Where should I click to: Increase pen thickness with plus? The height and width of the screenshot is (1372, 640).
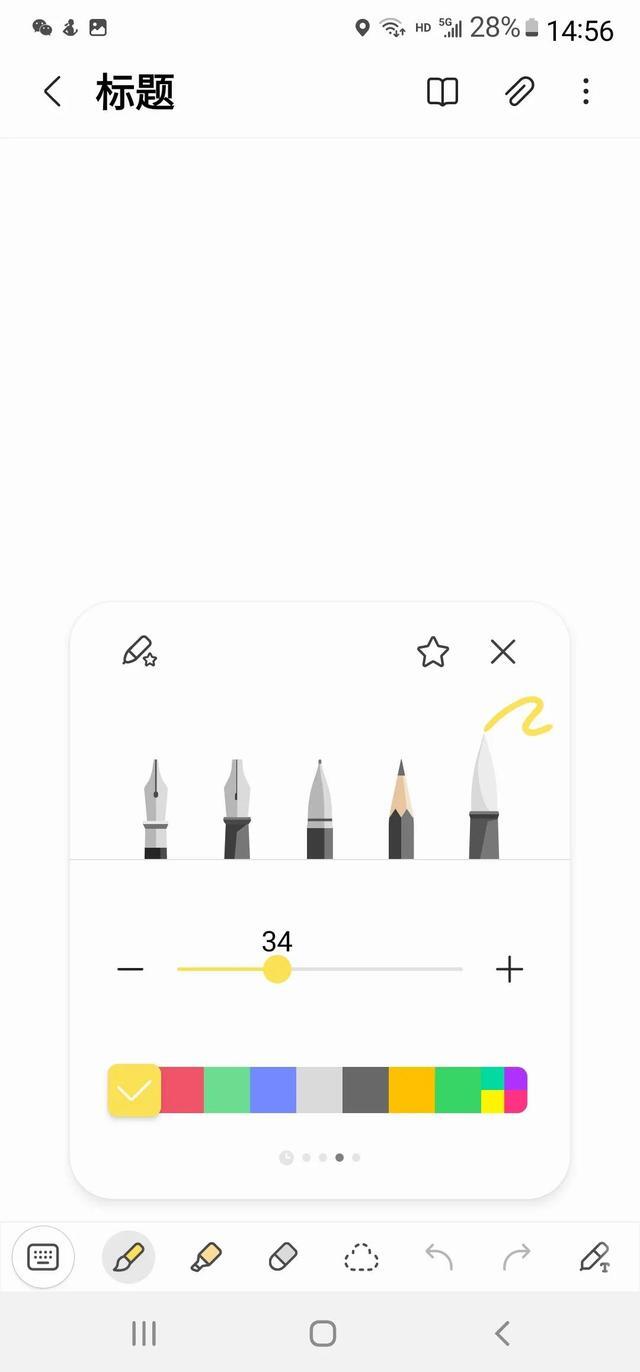509,969
